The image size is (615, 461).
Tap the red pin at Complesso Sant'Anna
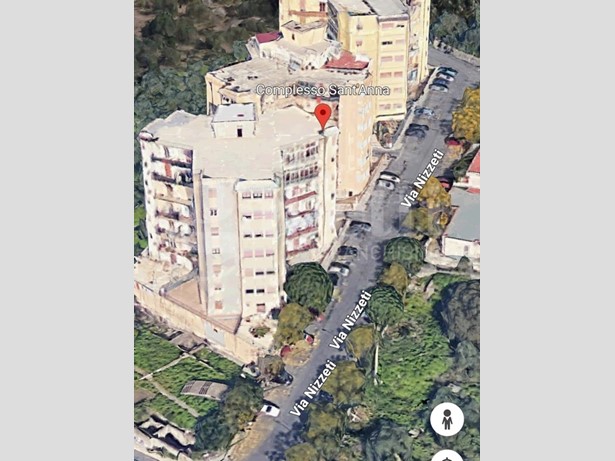click(x=322, y=115)
